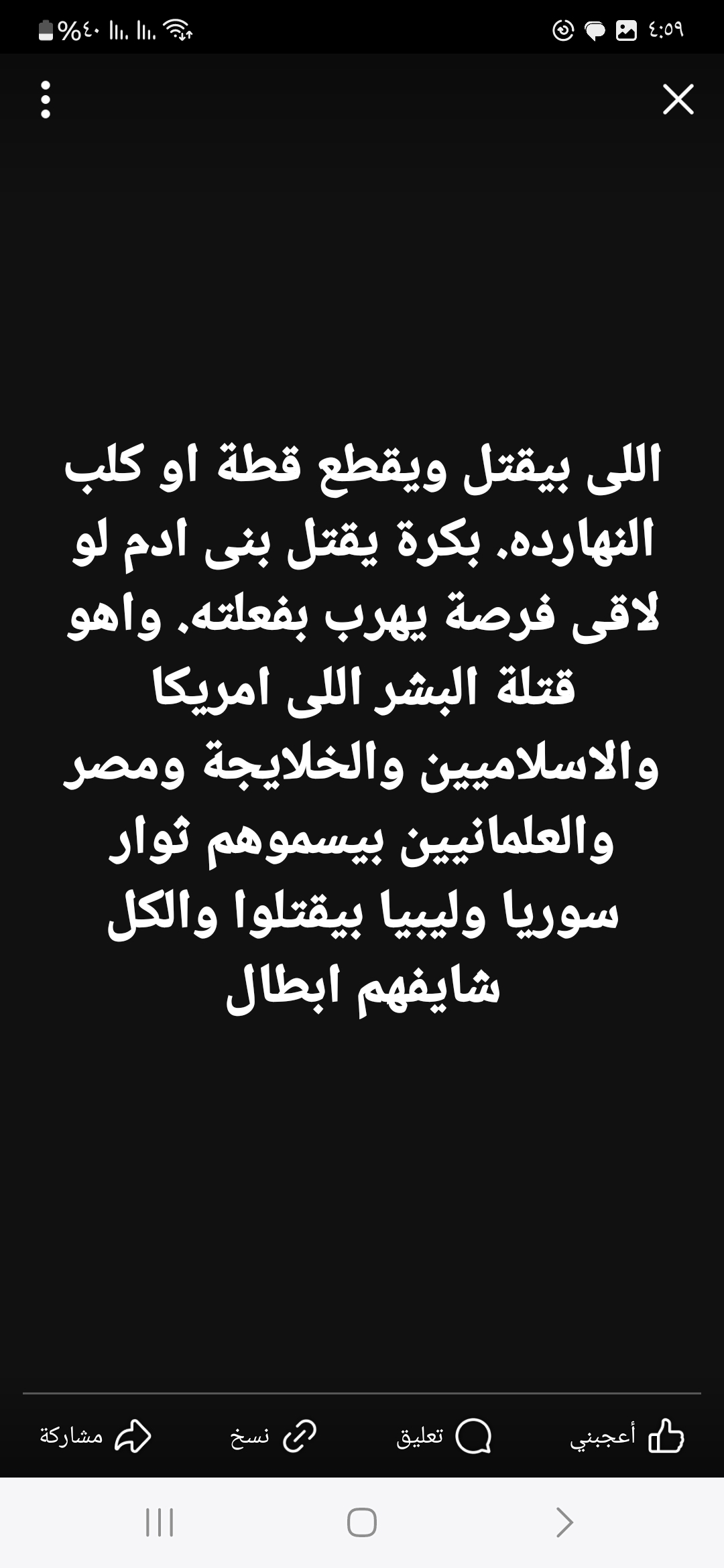Open comments via تعليق button
724x1568 pixels.
pyautogui.click(x=444, y=1437)
